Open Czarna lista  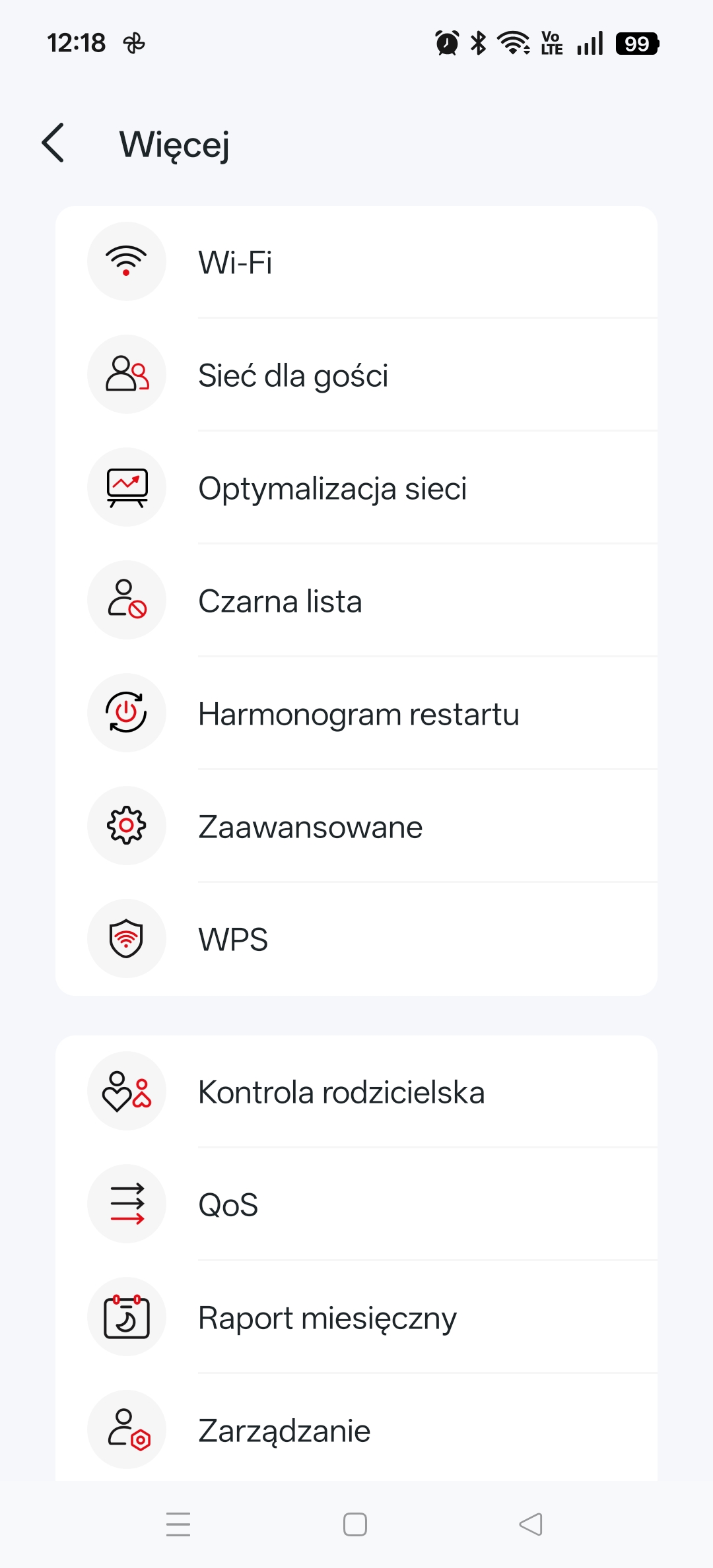356,601
